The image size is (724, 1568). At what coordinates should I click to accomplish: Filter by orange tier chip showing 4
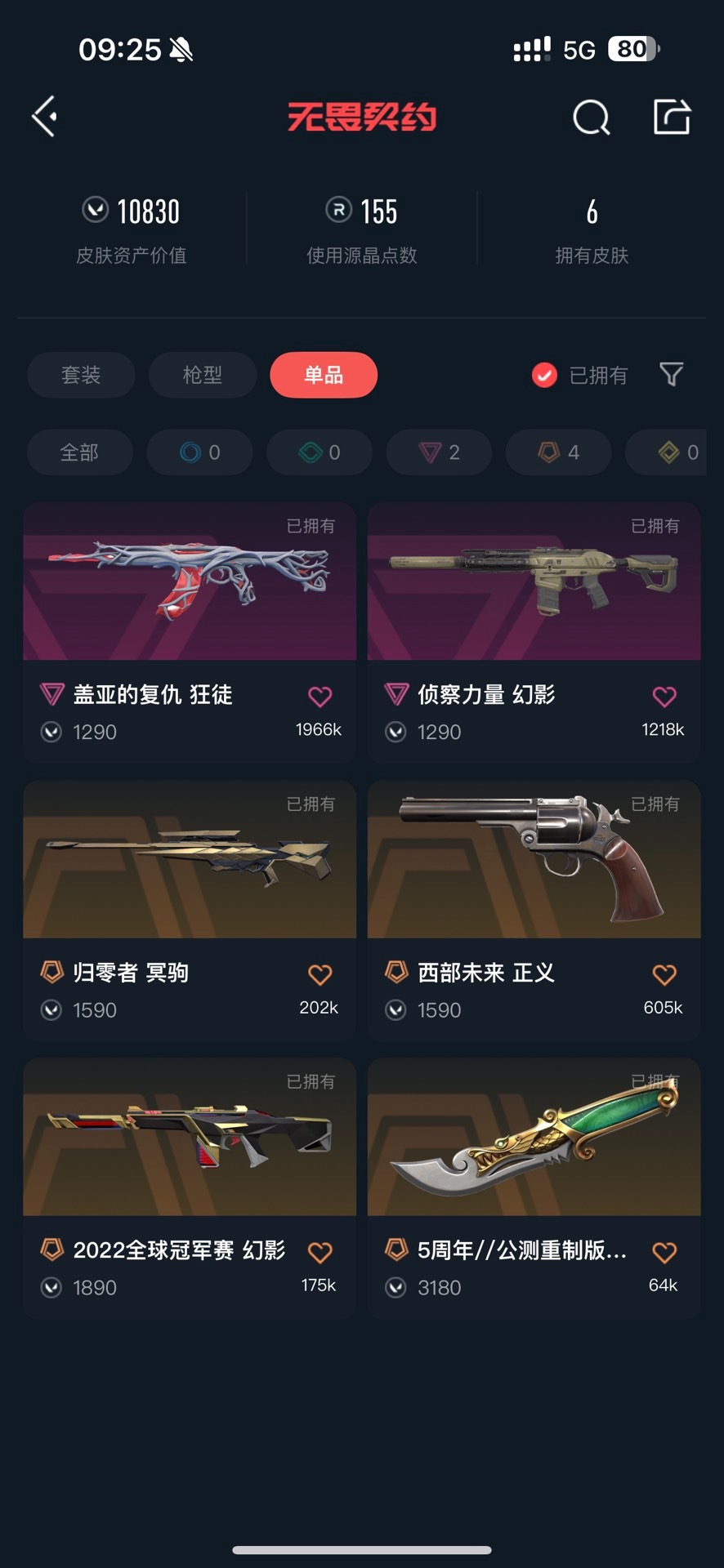click(x=559, y=452)
